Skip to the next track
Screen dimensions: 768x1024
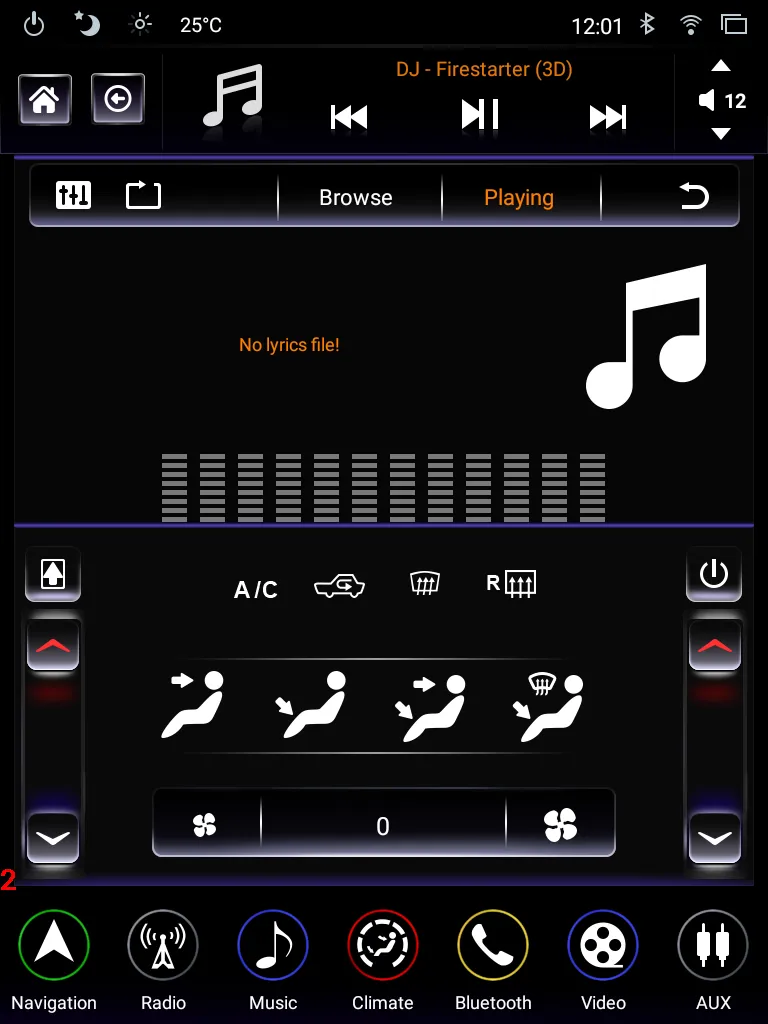pos(607,117)
